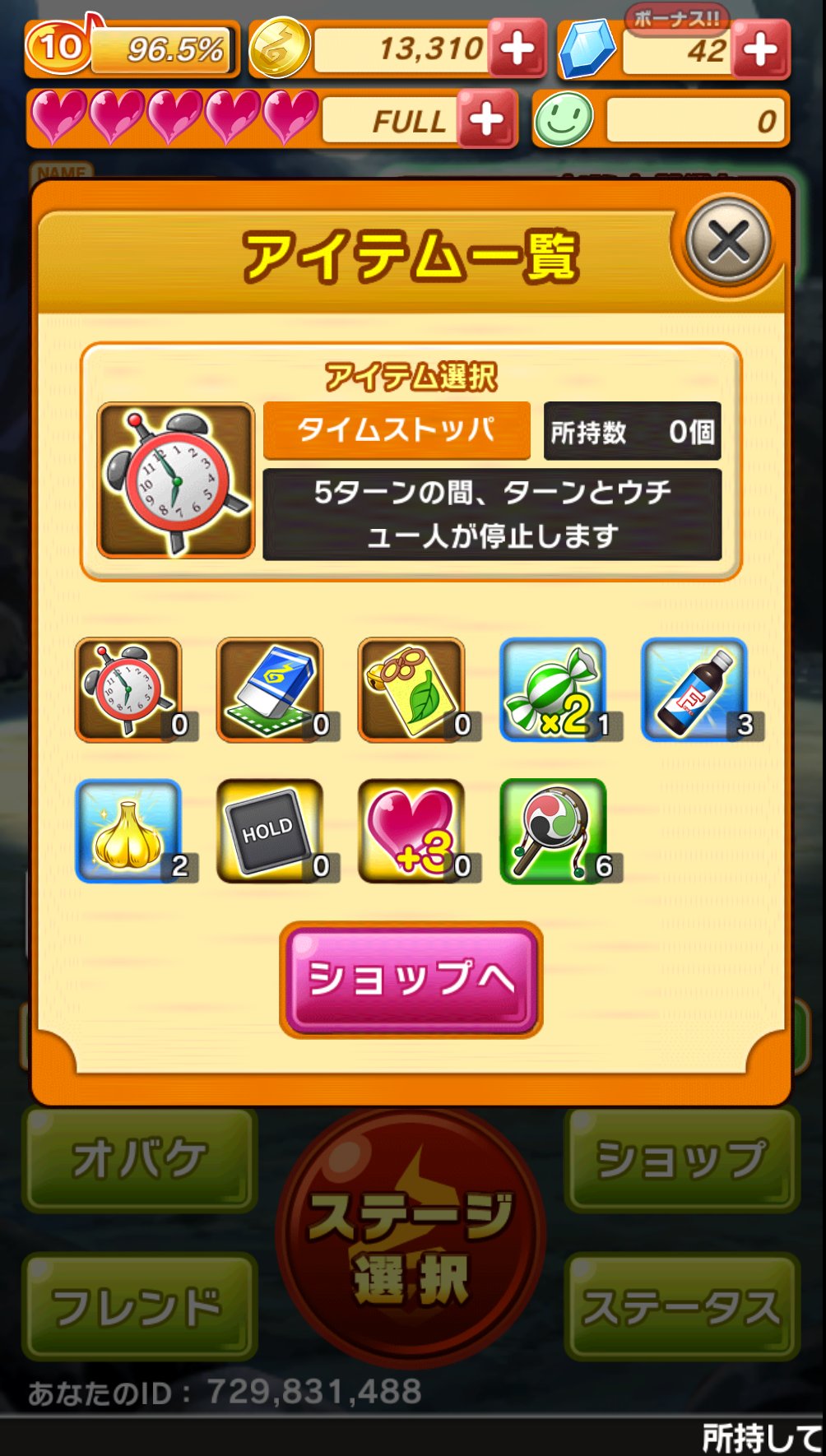Viewport: 826px width, 1456px height.
Task: Select the drink bottle item
Action: (695, 689)
